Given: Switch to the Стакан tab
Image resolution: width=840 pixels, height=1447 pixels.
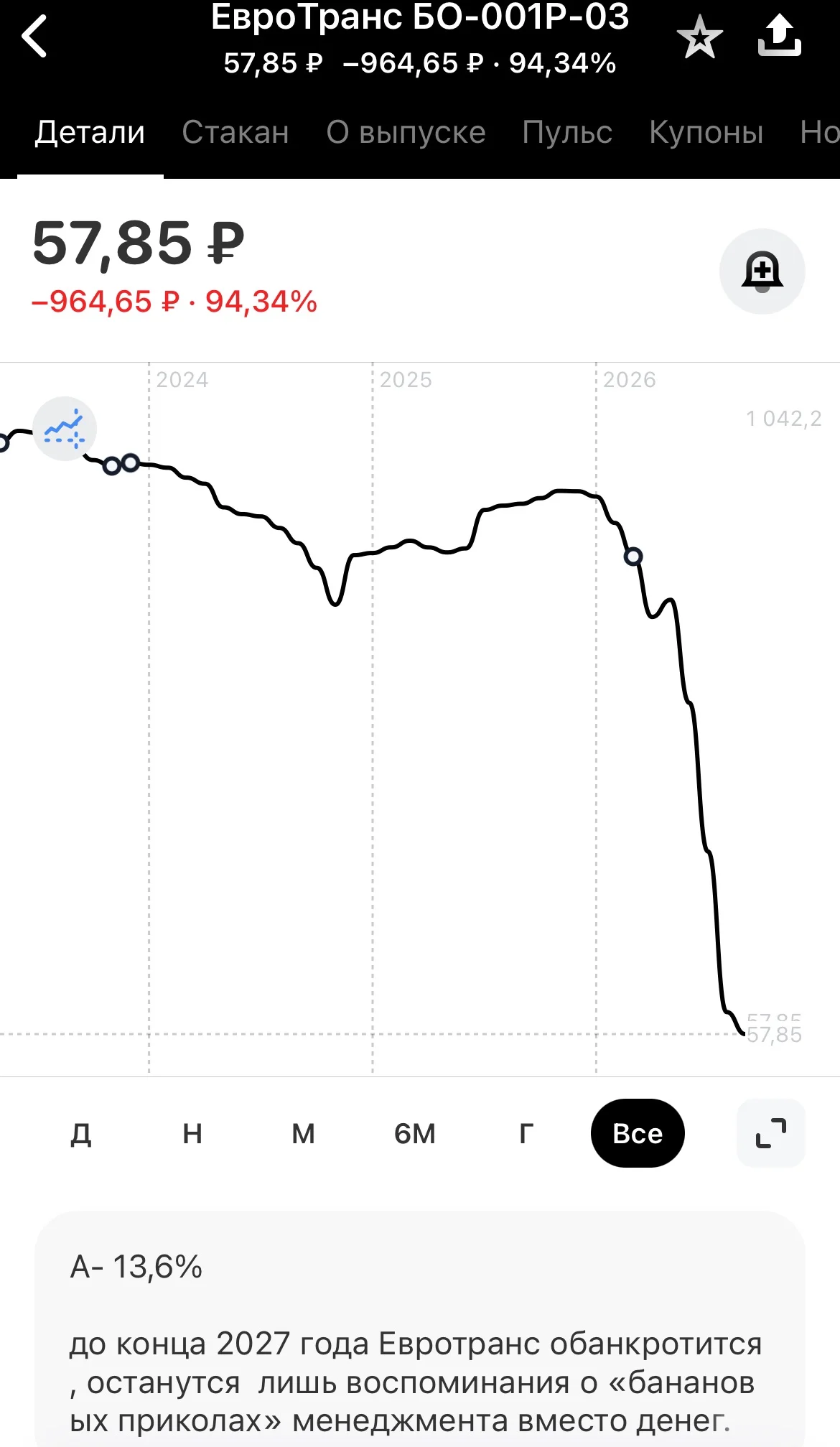Looking at the screenshot, I should (235, 132).
